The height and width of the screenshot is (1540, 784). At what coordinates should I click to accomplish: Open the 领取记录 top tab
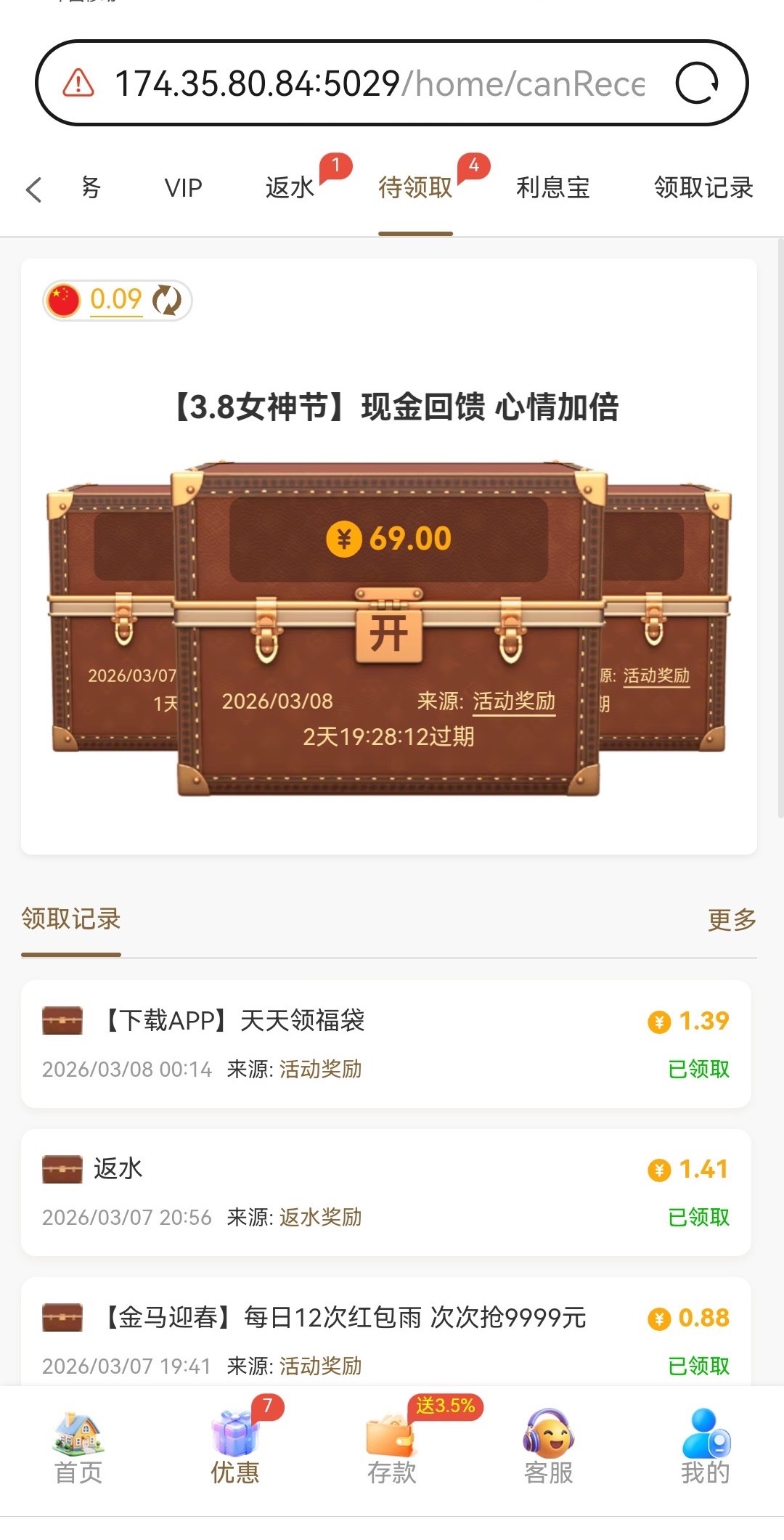click(x=703, y=188)
